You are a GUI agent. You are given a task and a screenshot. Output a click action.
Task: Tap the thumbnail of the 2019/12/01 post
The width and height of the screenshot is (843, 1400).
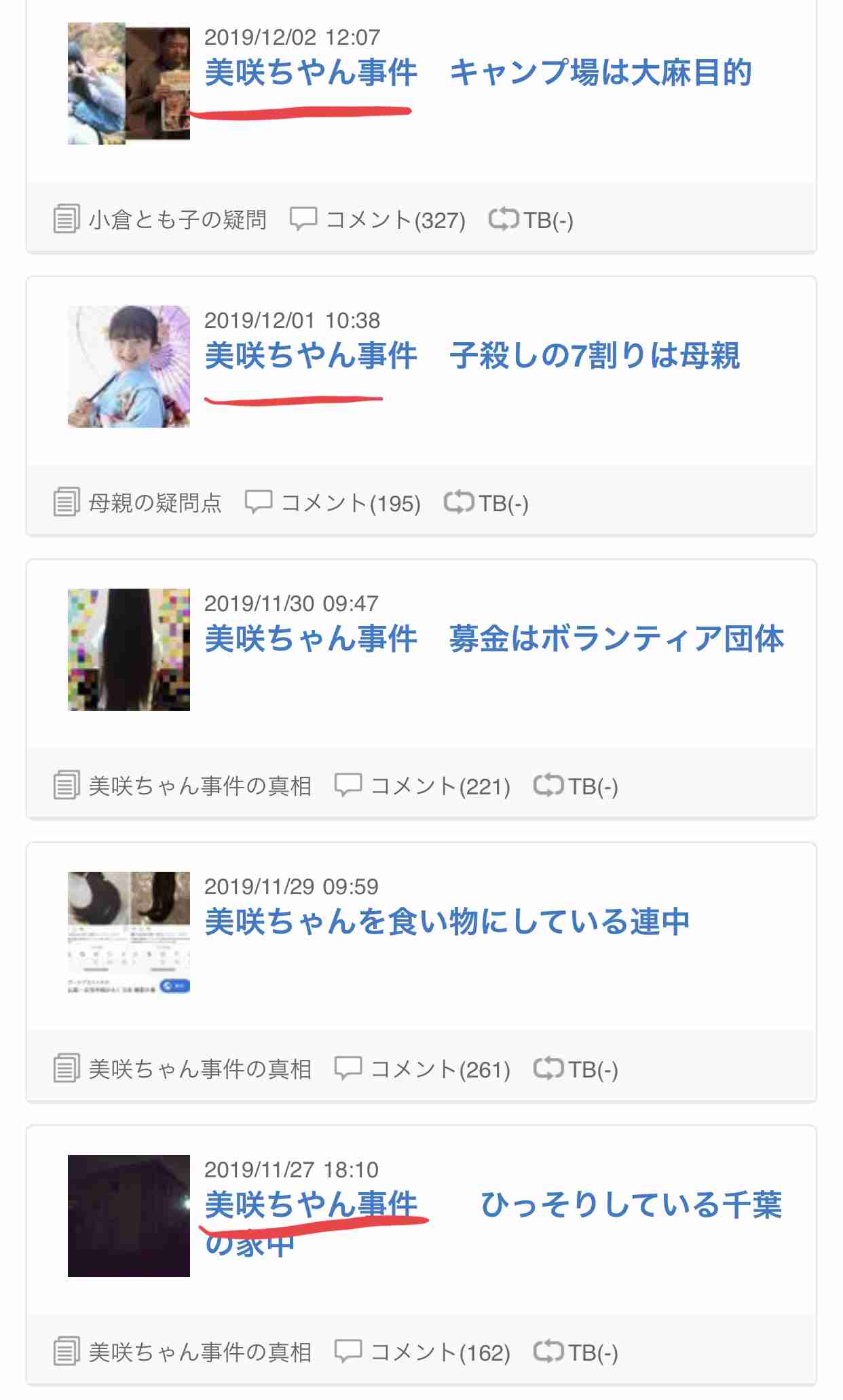point(129,367)
